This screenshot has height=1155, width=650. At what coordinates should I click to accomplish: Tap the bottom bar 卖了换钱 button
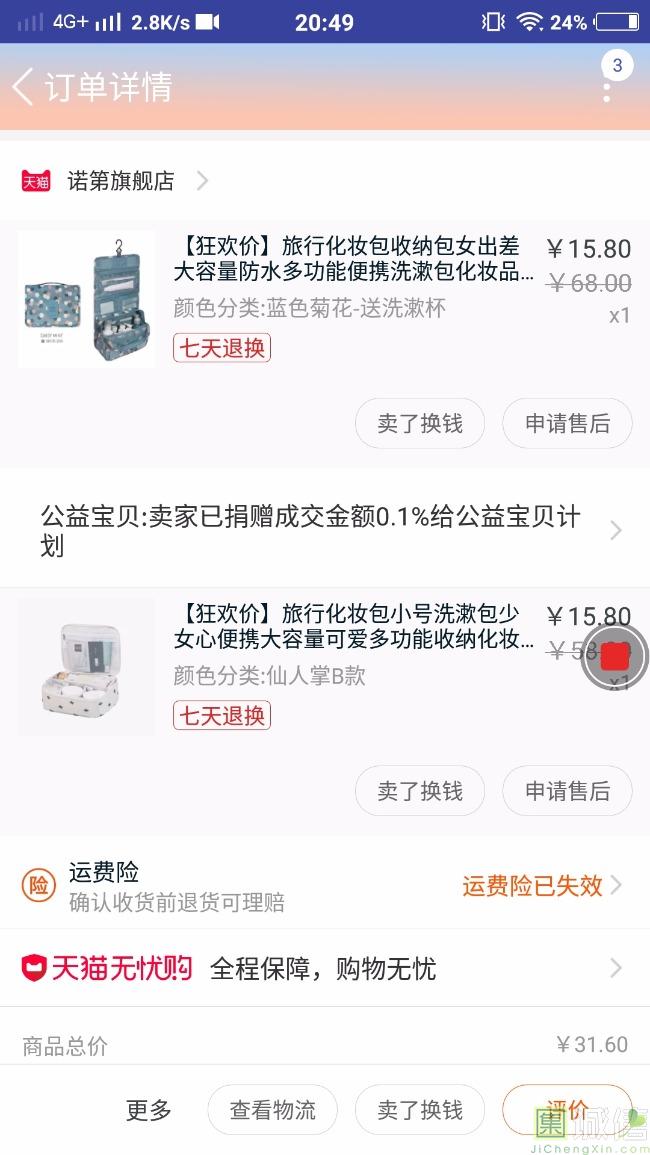[x=420, y=1110]
